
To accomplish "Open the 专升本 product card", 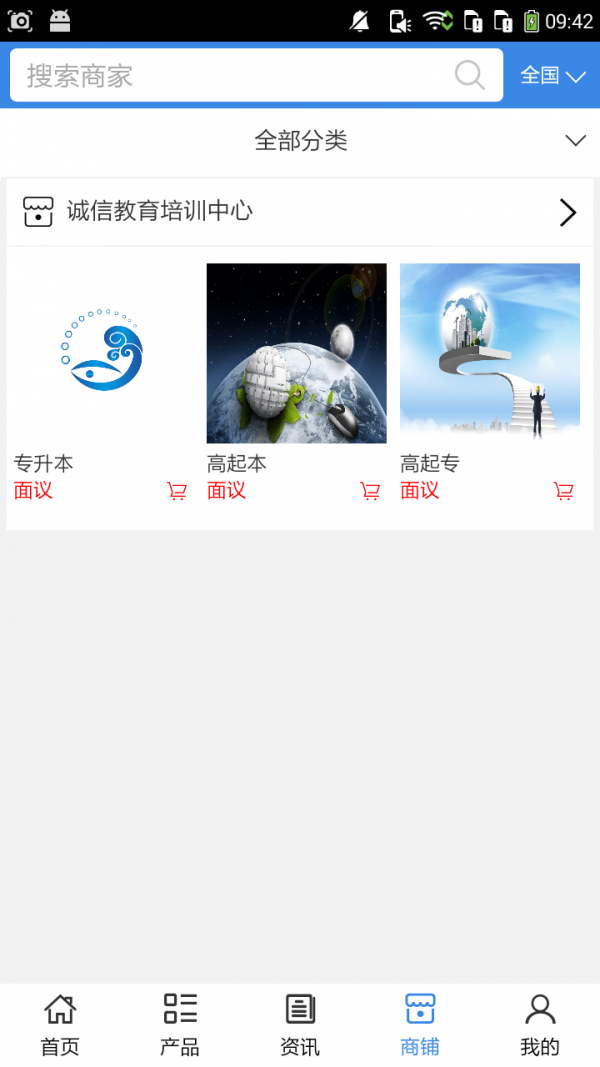I will (x=102, y=353).
